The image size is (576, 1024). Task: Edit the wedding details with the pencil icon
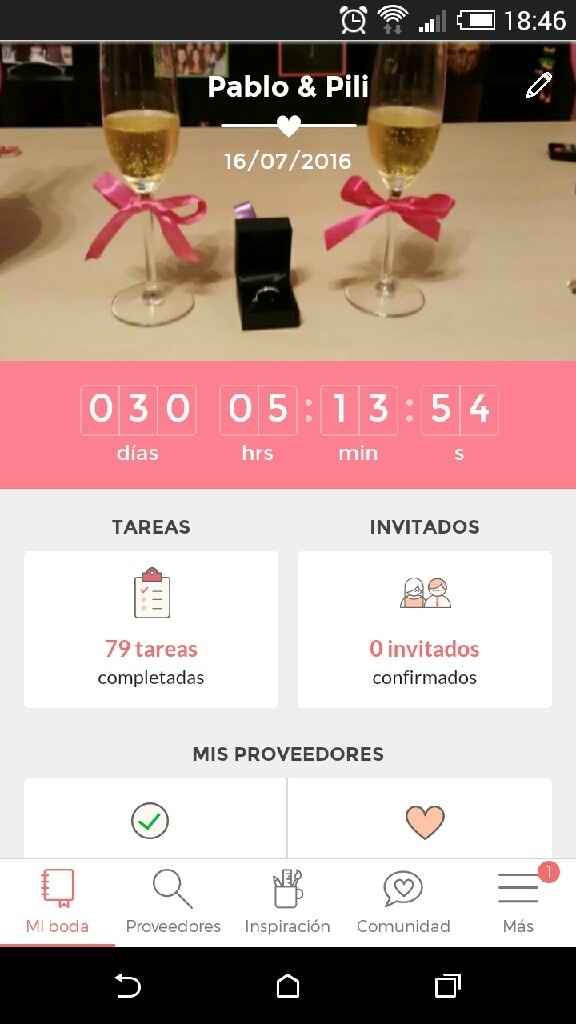pos(539,86)
